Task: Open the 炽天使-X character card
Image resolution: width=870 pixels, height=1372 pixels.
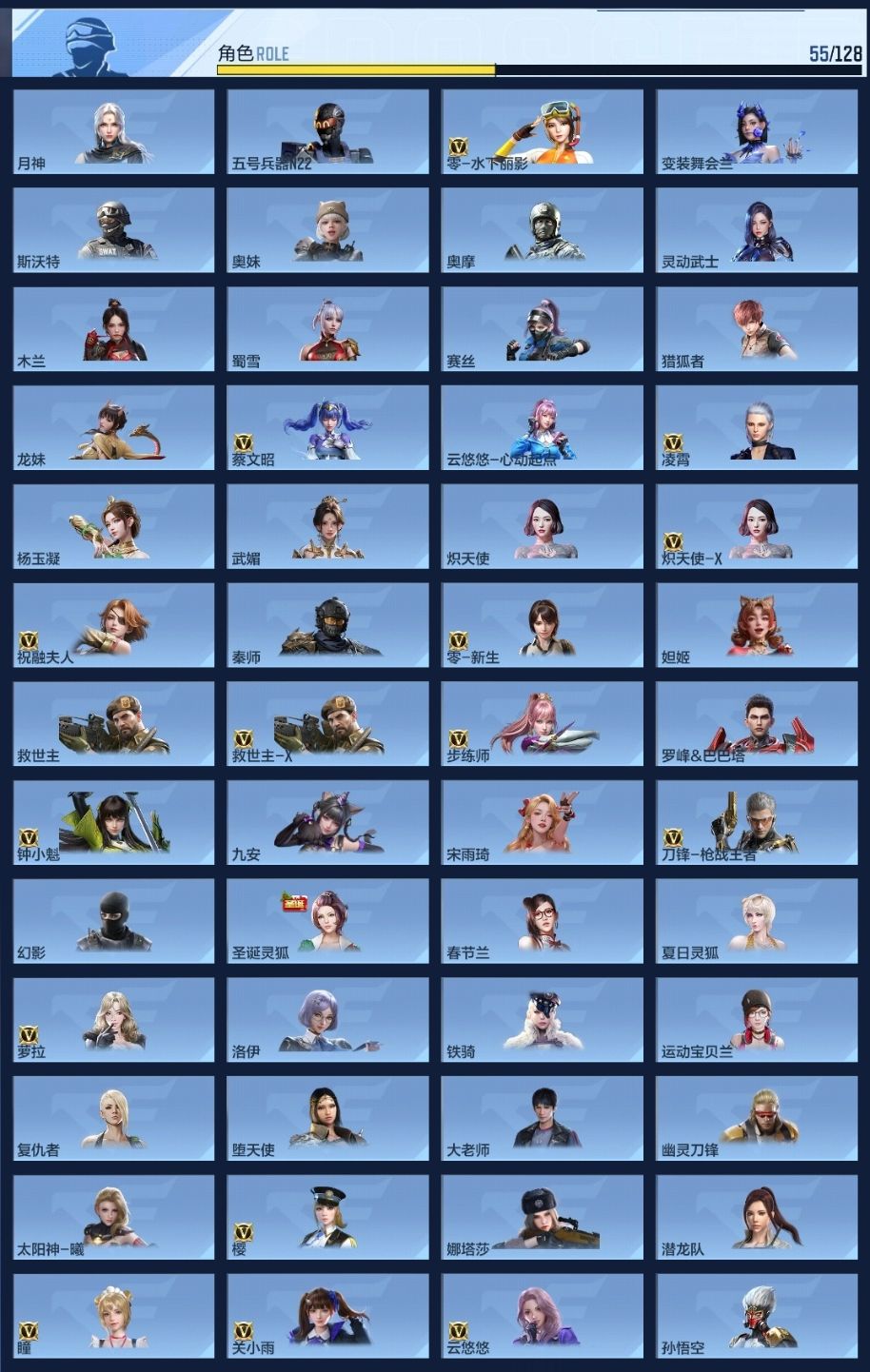Action: pyautogui.click(x=757, y=527)
